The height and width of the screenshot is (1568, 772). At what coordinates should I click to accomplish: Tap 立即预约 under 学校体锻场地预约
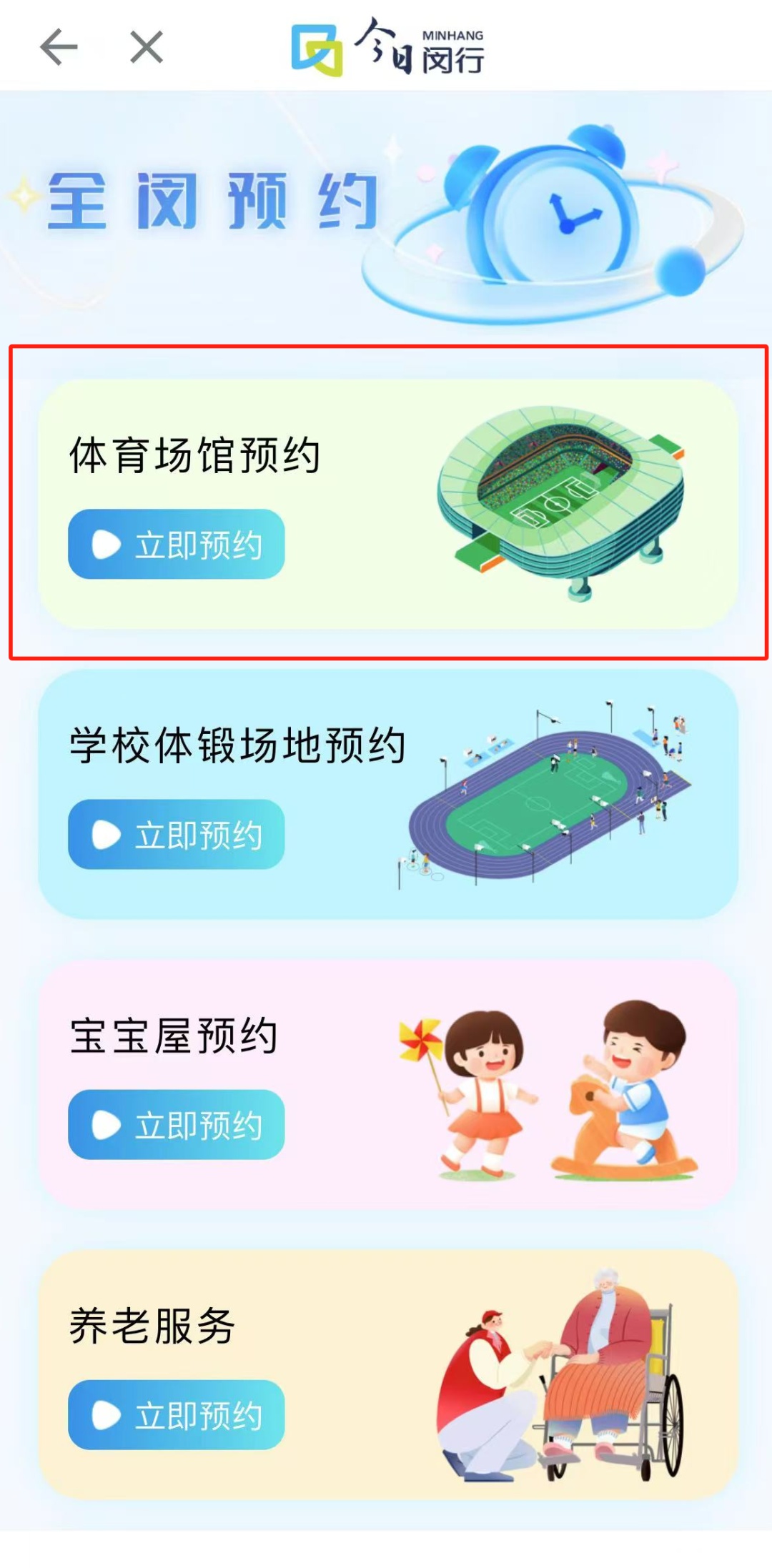point(177,835)
